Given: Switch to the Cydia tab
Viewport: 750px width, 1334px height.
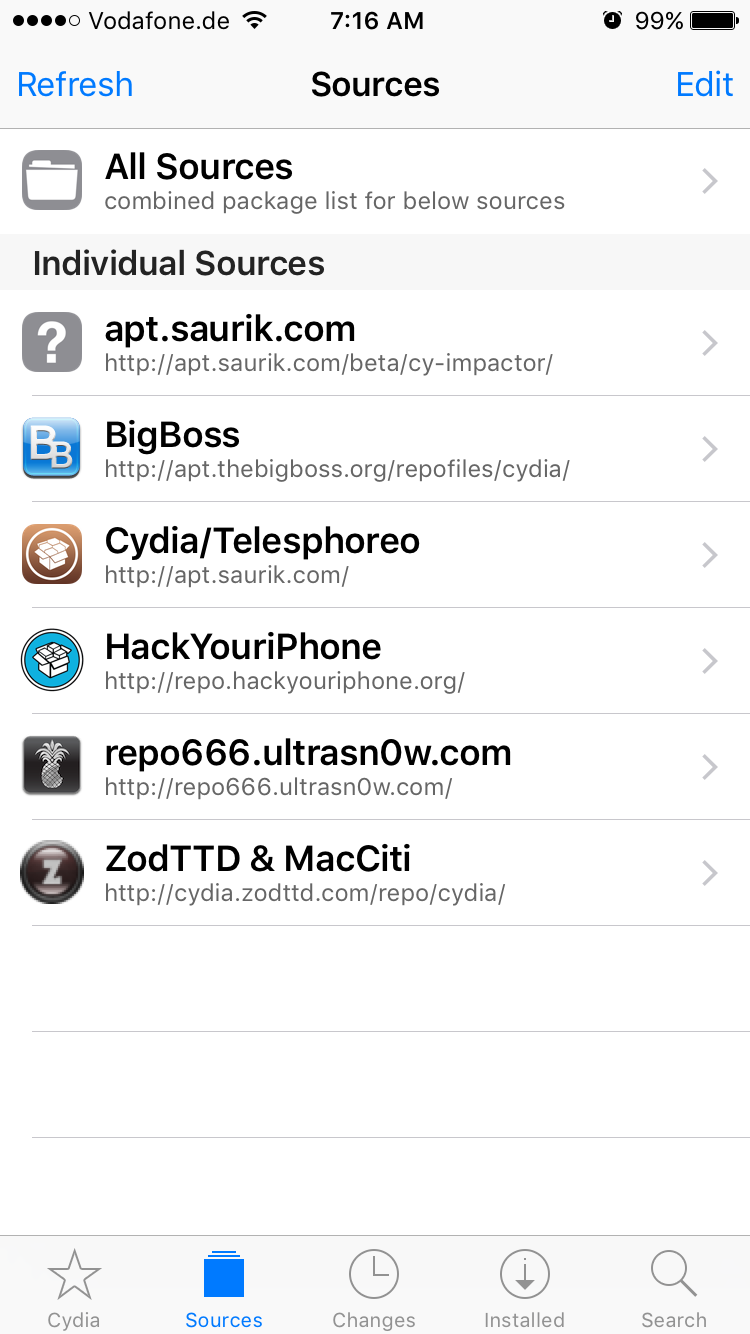Looking at the screenshot, I should pyautogui.click(x=74, y=1288).
